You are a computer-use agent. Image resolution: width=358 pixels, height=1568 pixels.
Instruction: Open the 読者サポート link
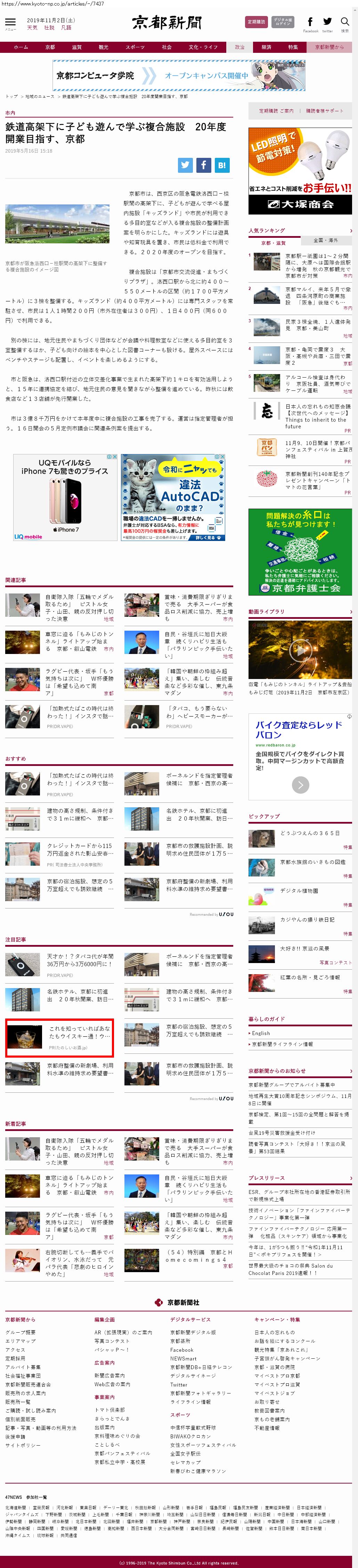tap(324, 111)
